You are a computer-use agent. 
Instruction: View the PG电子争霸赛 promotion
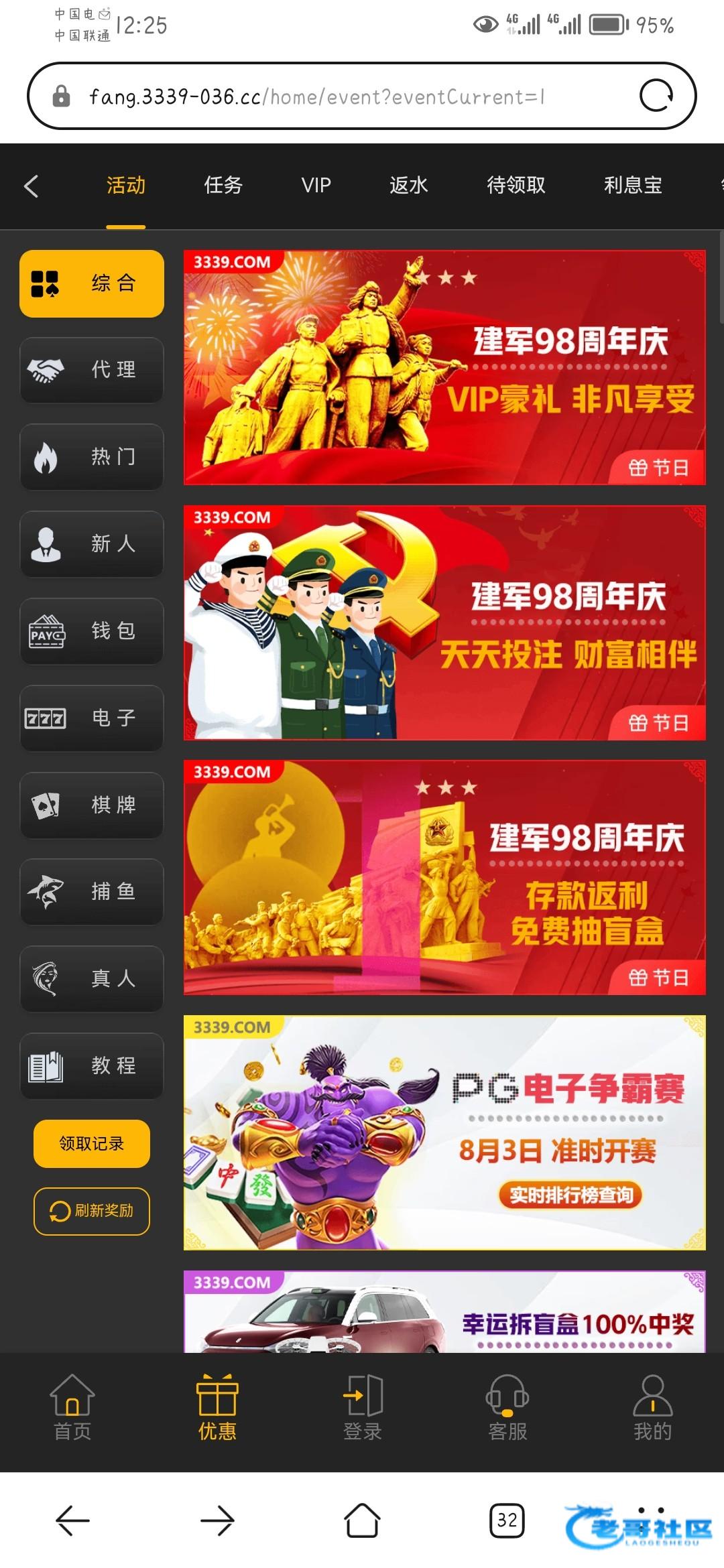(444, 1132)
